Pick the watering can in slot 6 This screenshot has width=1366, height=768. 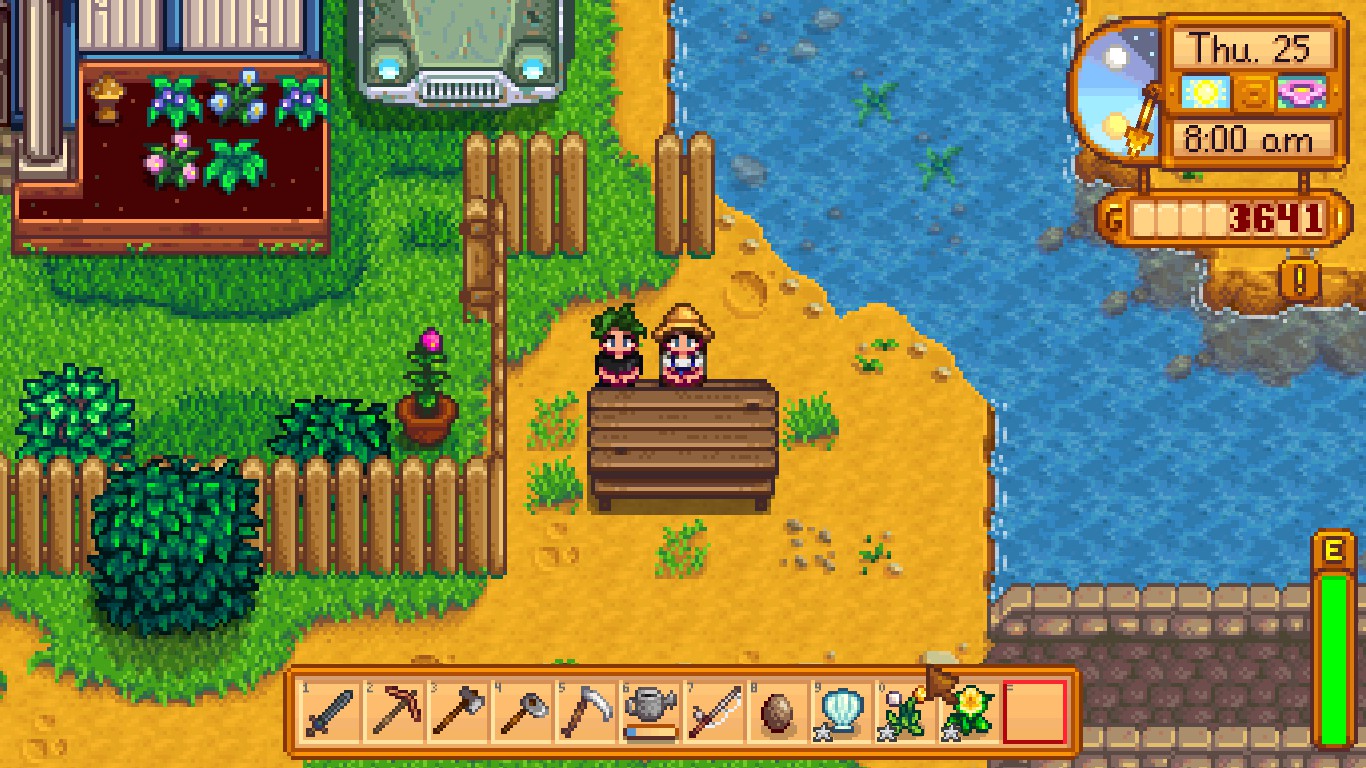point(651,712)
